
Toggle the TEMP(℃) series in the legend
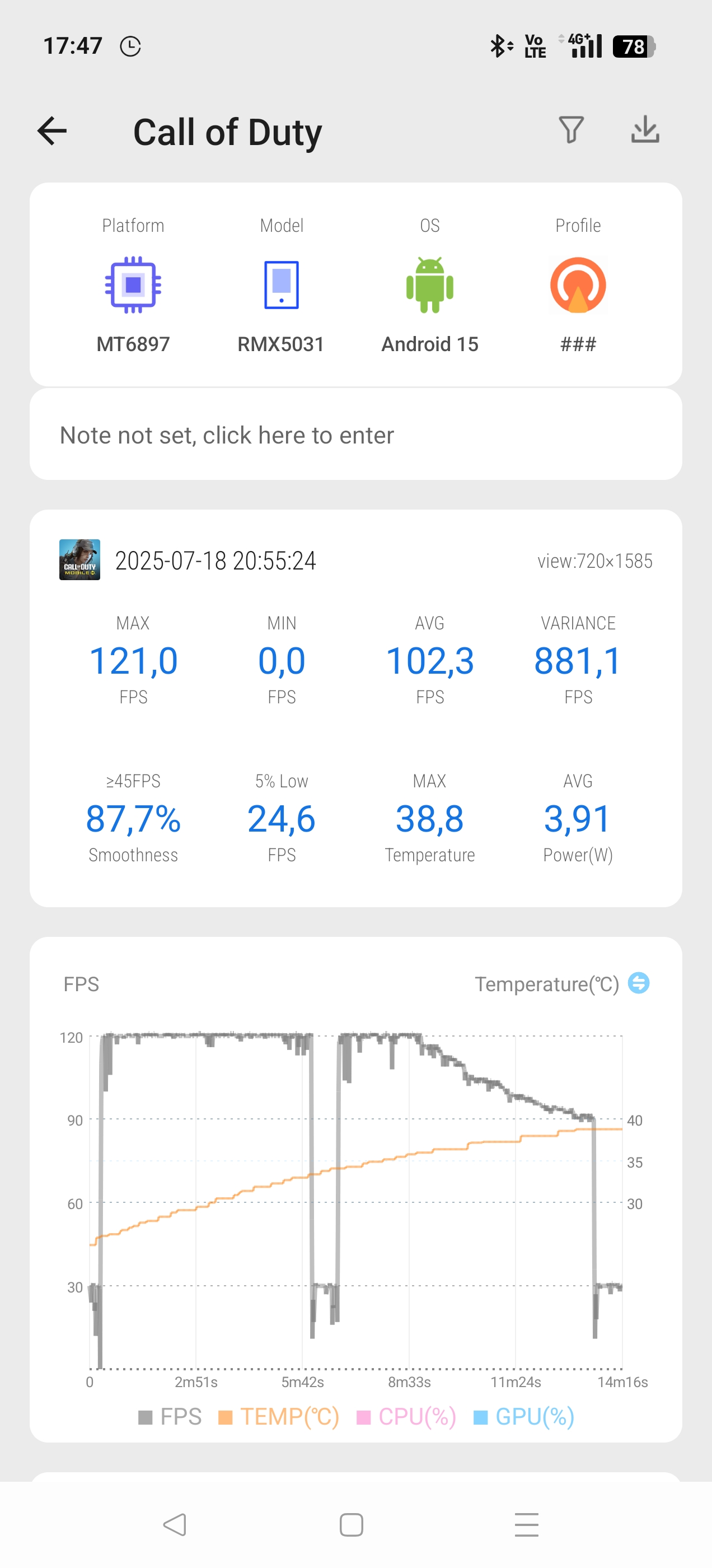(x=279, y=1416)
